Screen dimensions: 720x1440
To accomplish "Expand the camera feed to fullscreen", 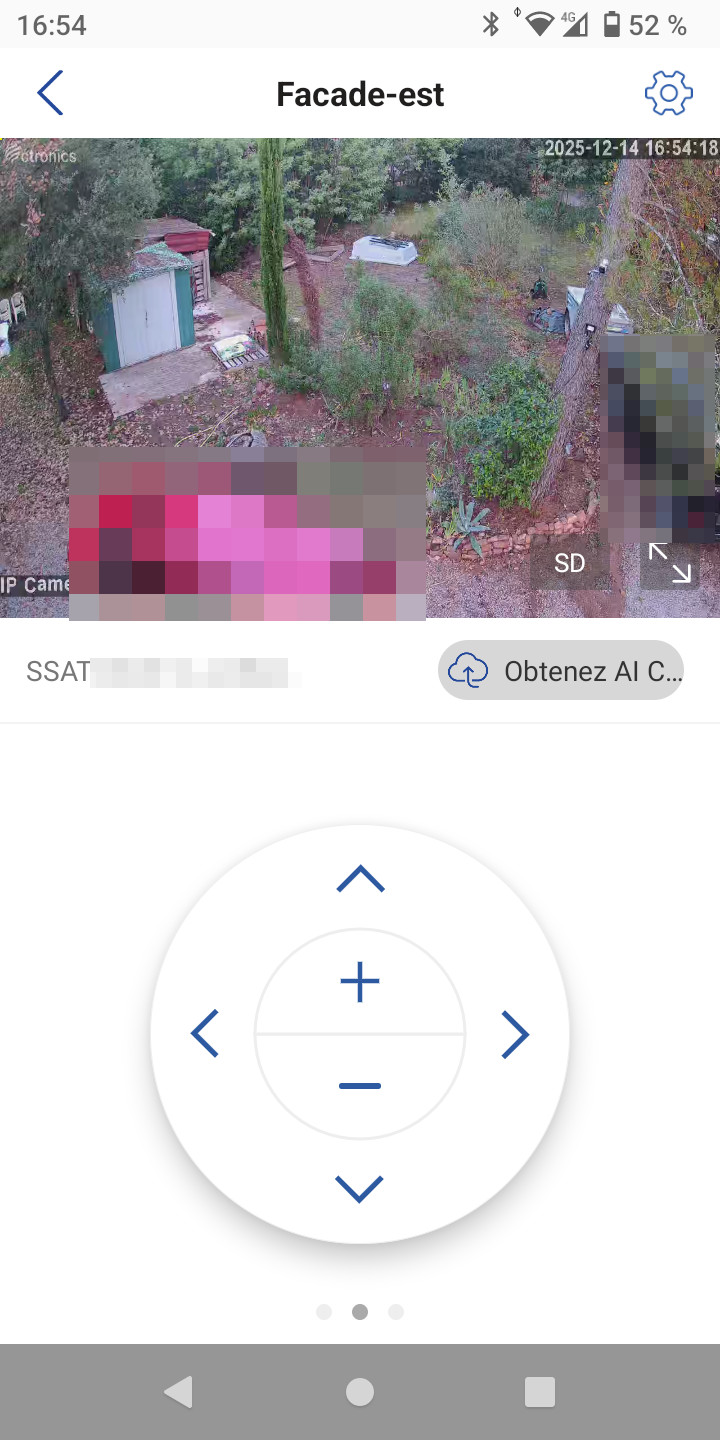I will [669, 563].
